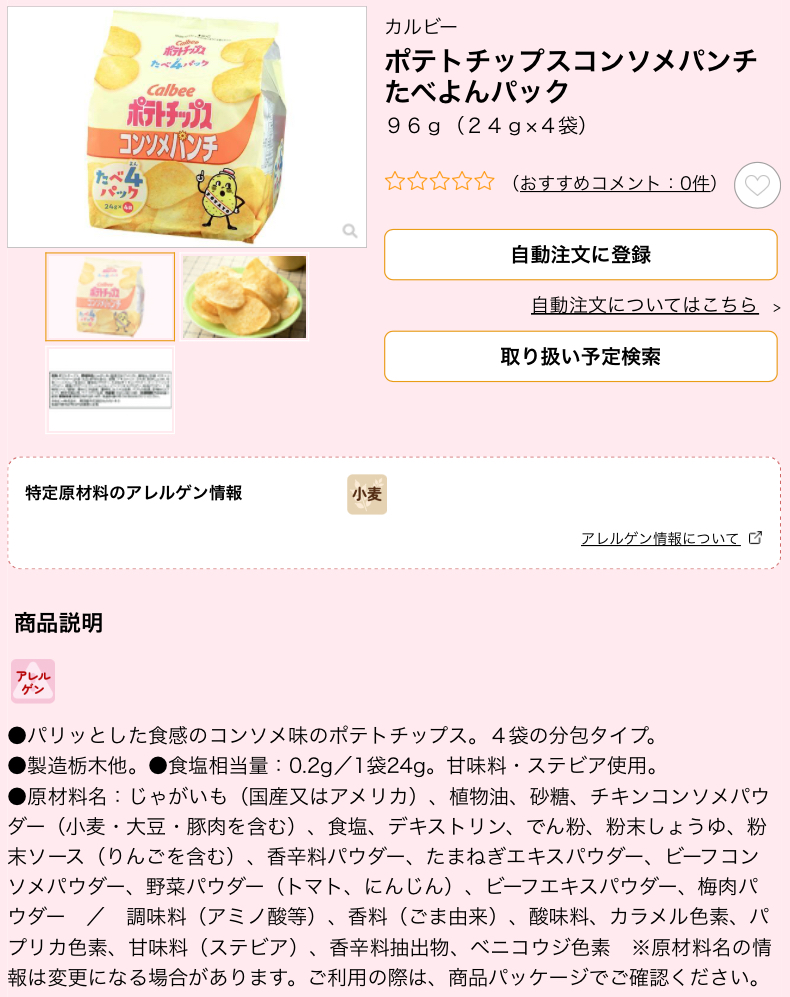
Task: Tap 取り扱い予定検索 button
Action: pyautogui.click(x=580, y=357)
